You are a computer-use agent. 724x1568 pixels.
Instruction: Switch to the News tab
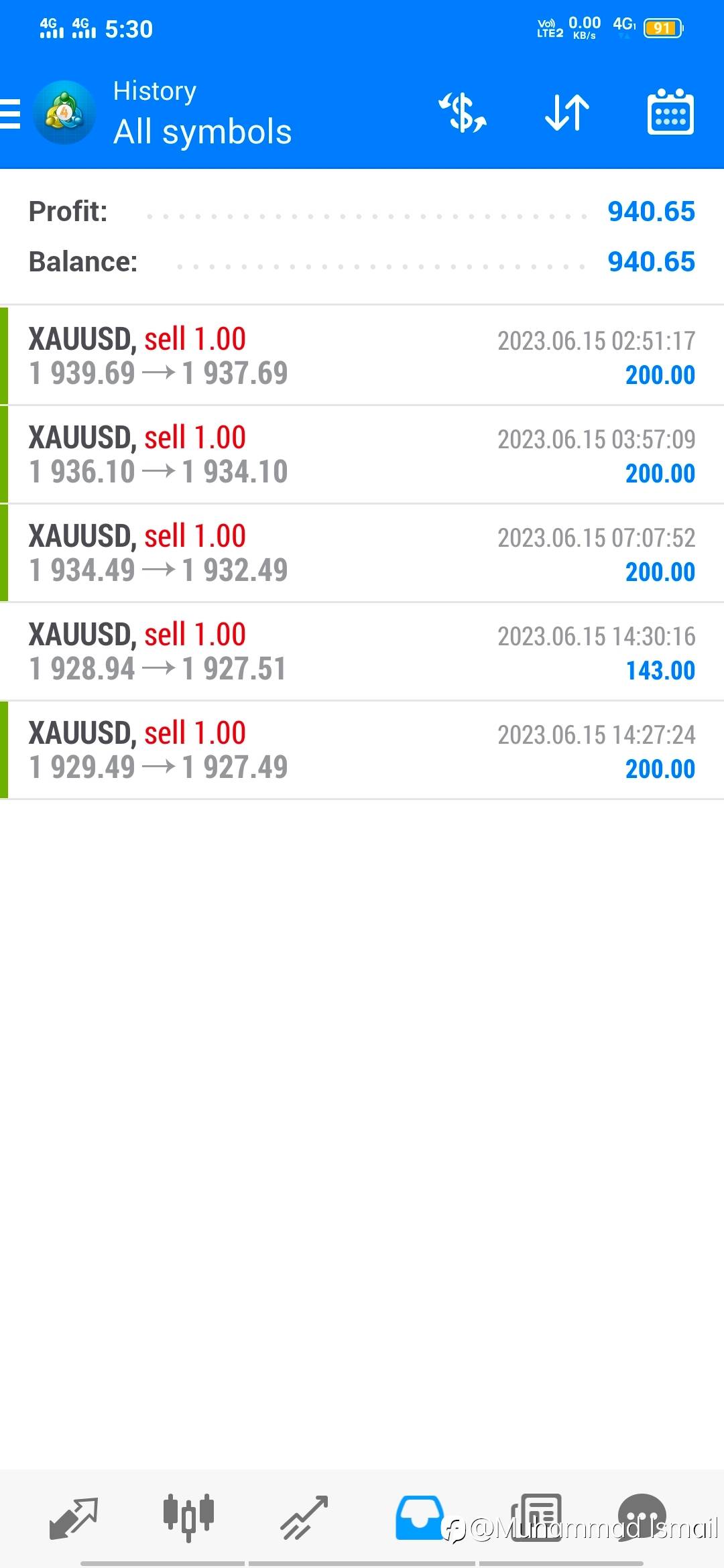536,1518
